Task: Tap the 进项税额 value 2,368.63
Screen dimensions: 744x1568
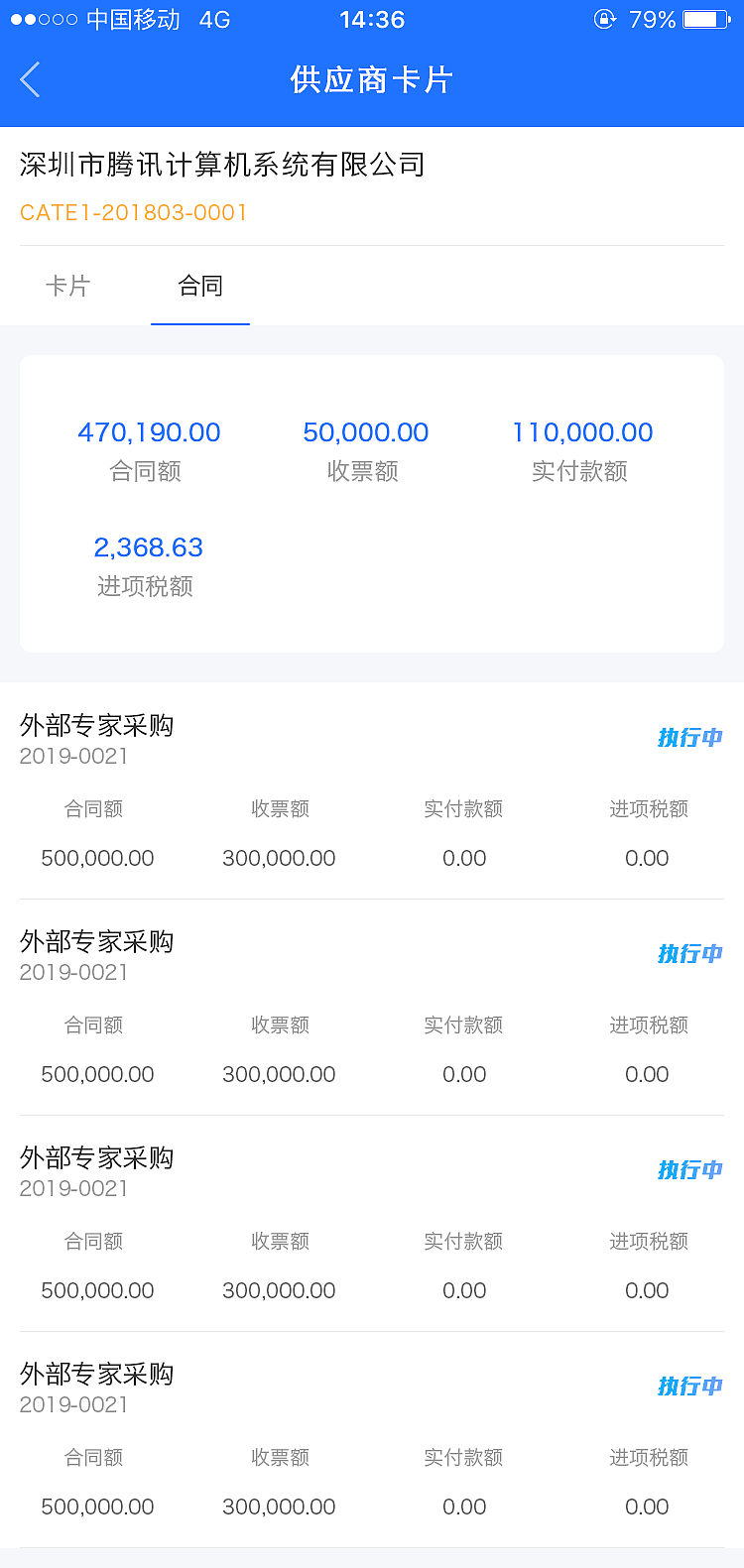Action: (x=149, y=547)
